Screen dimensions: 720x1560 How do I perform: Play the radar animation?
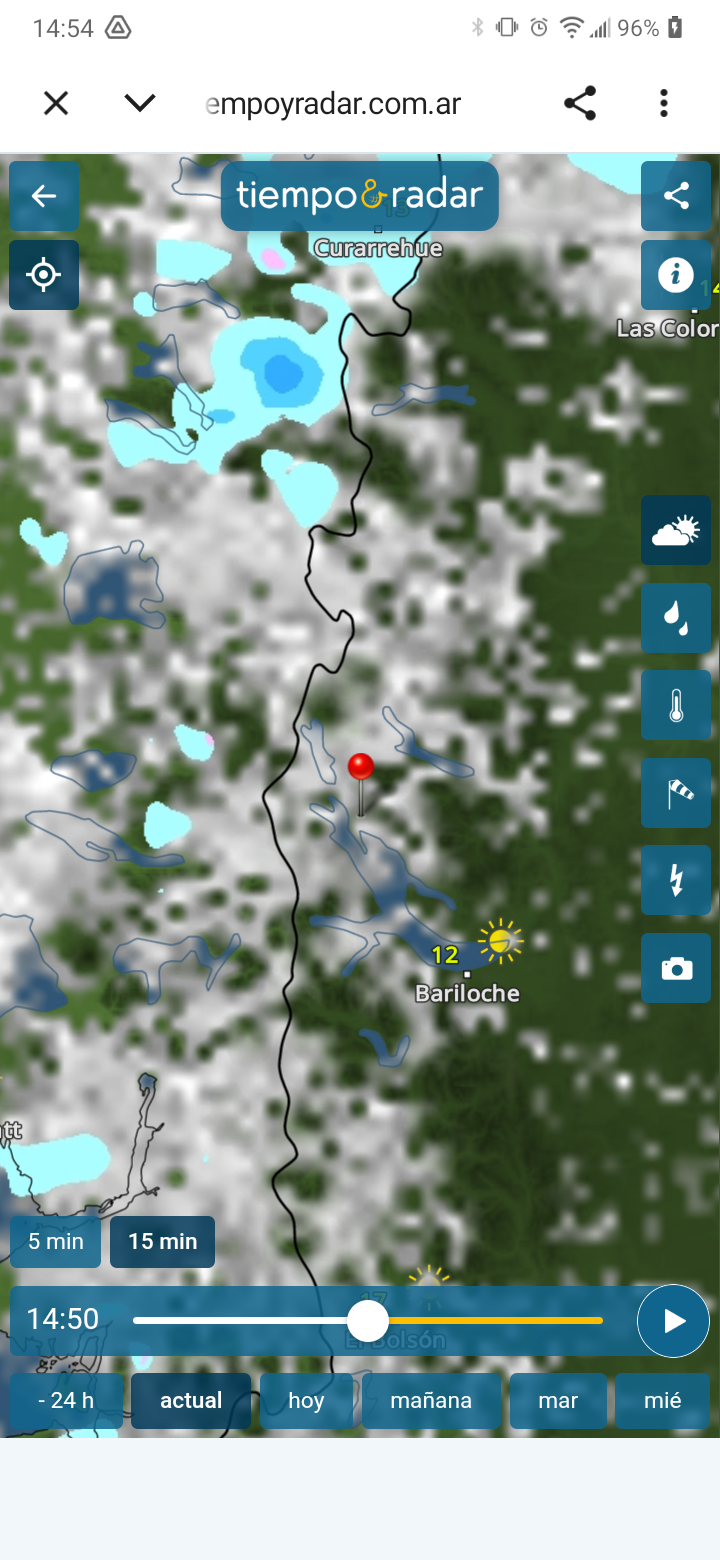(674, 1320)
